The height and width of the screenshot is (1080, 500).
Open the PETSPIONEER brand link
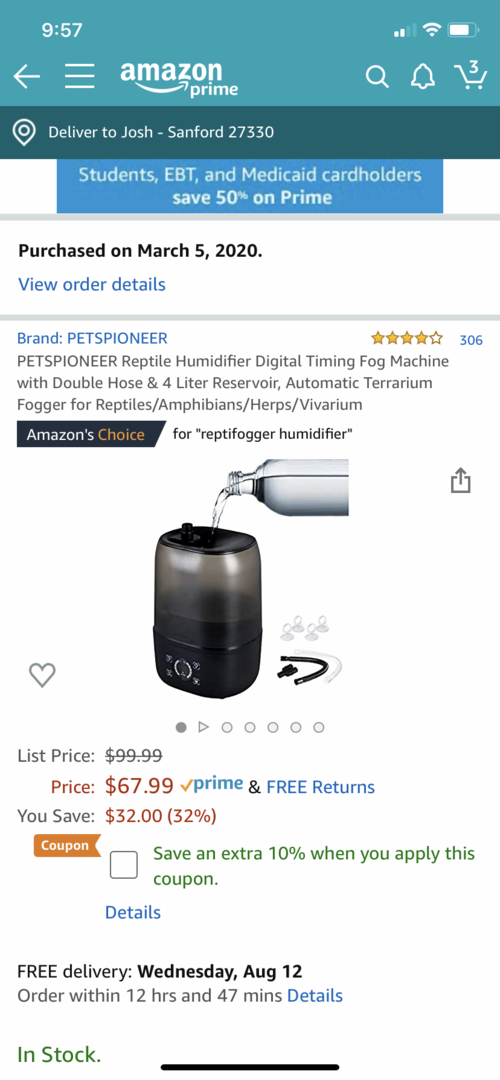pyautogui.click(x=92, y=338)
